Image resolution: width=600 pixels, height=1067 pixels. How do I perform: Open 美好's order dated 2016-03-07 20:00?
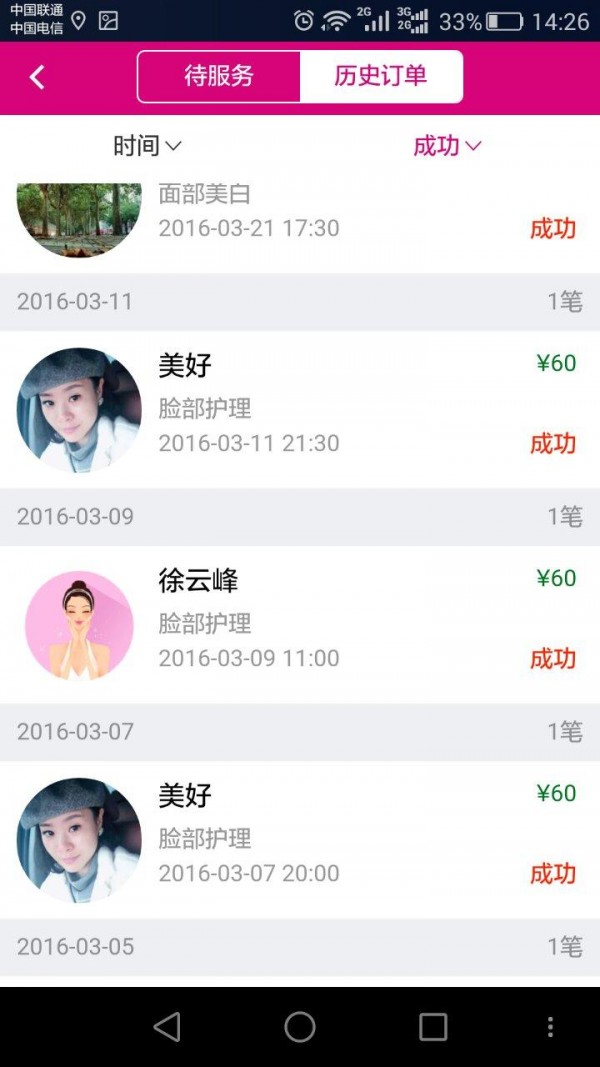coord(300,839)
